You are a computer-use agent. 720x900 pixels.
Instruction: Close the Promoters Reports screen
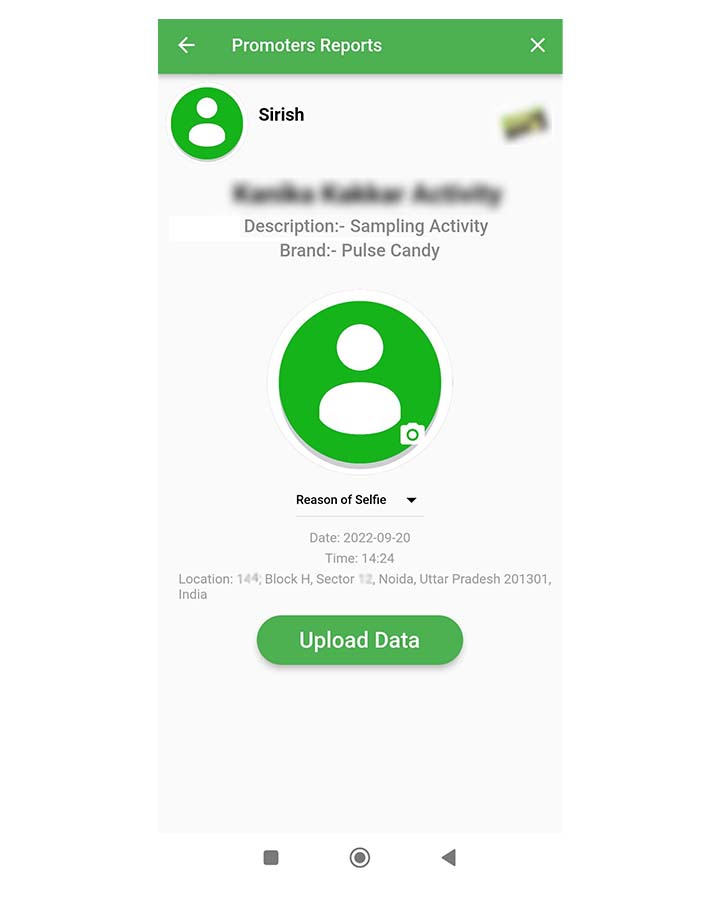(x=537, y=45)
